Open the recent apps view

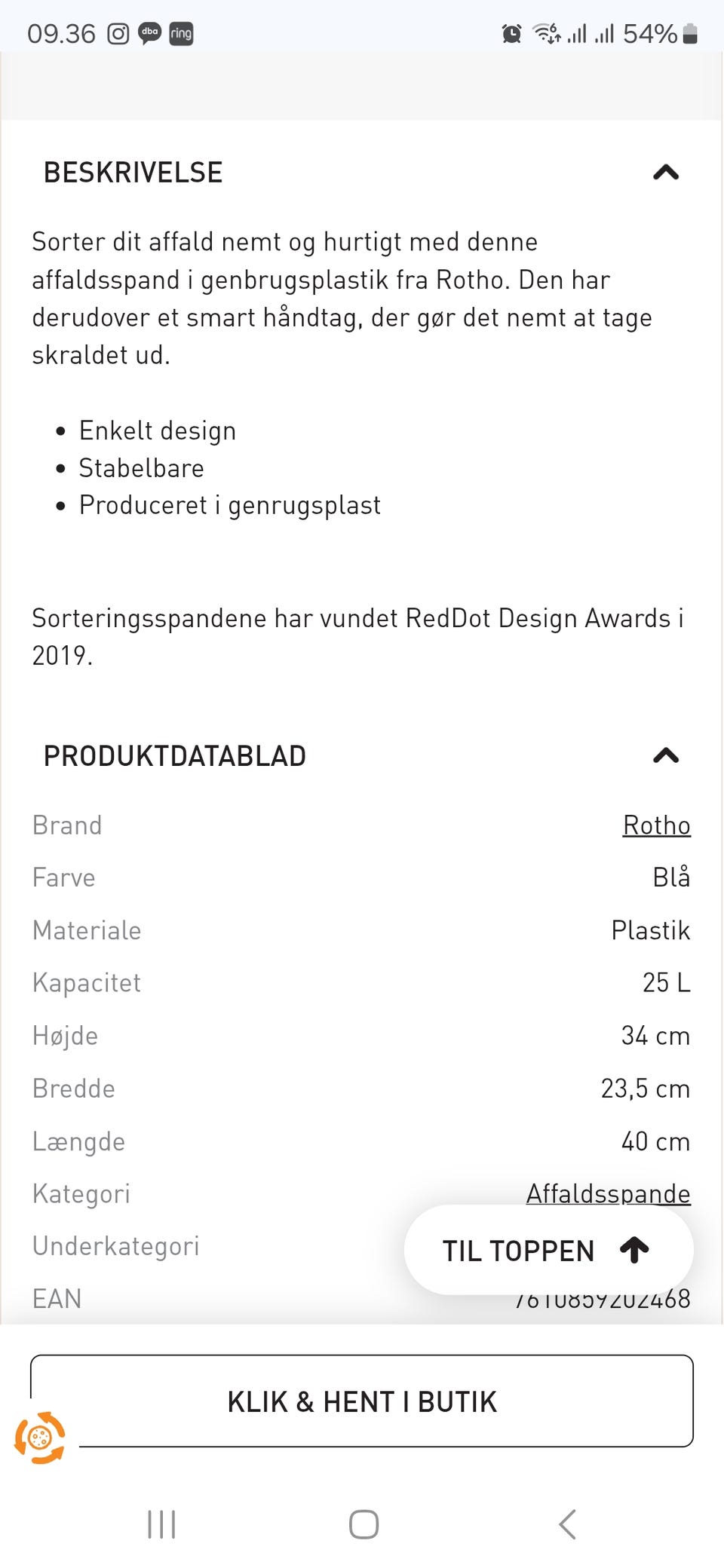[161, 1524]
